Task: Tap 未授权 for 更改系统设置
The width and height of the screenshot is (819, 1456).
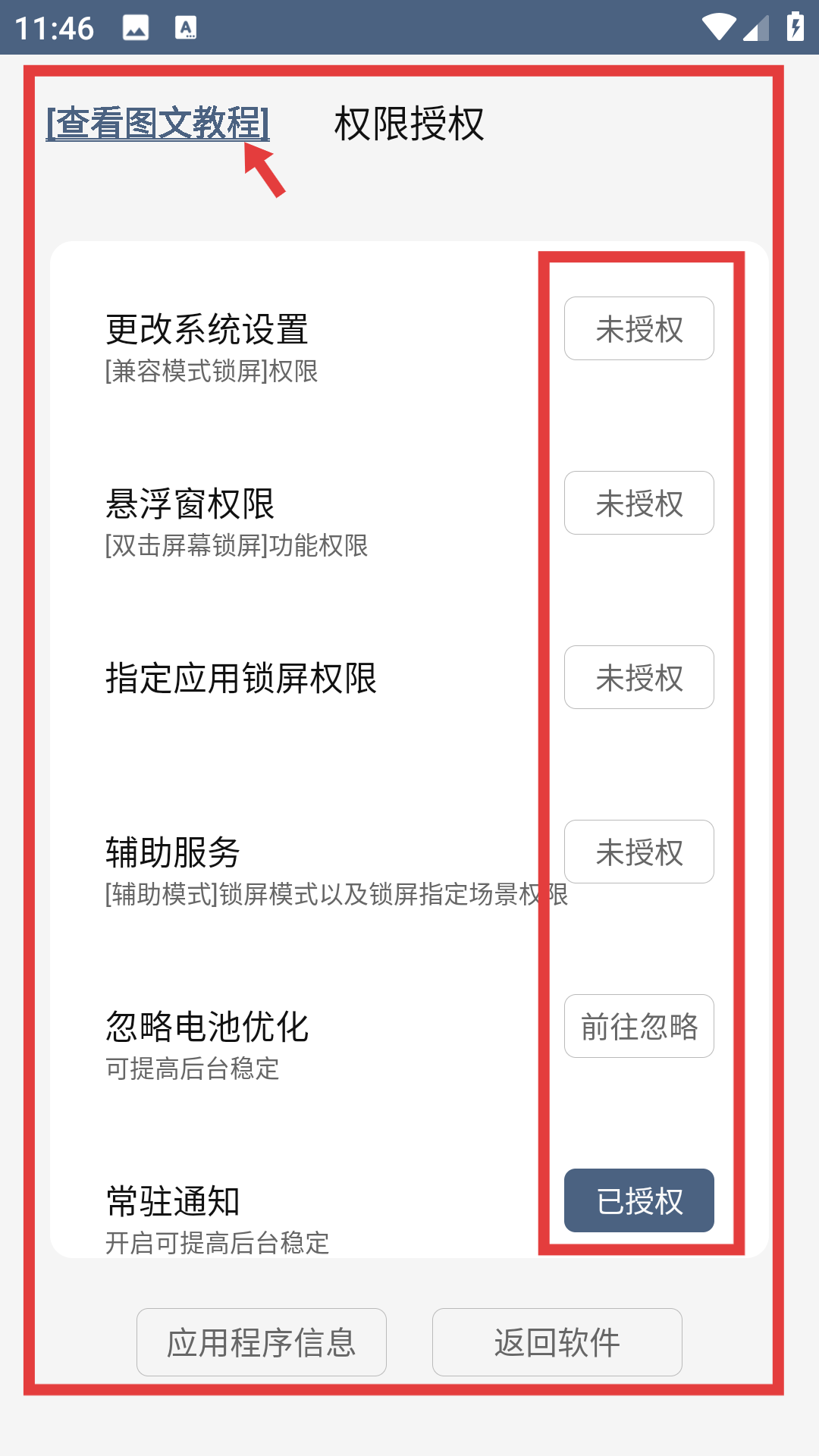Action: point(639,328)
